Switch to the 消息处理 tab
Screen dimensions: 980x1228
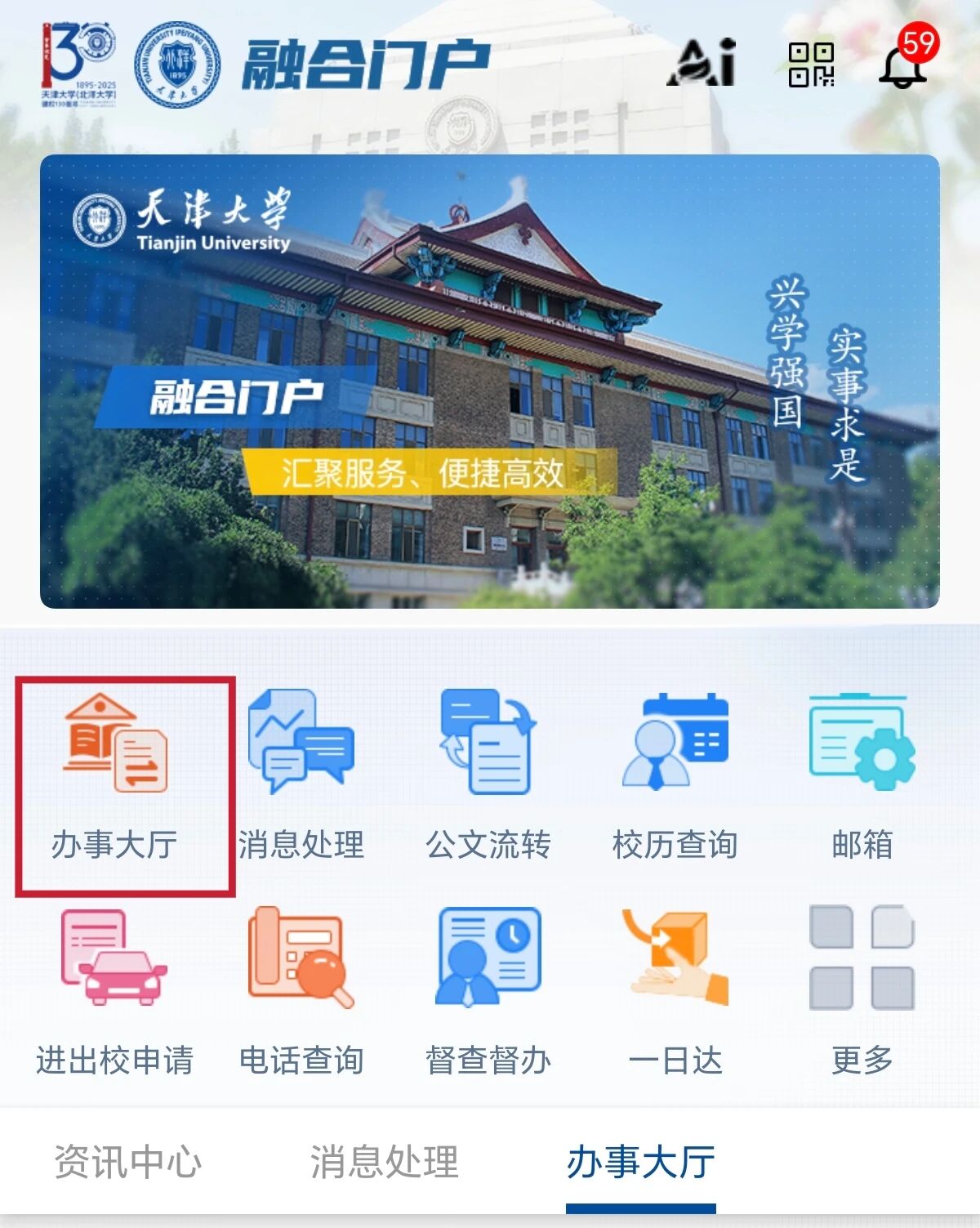[384, 1162]
